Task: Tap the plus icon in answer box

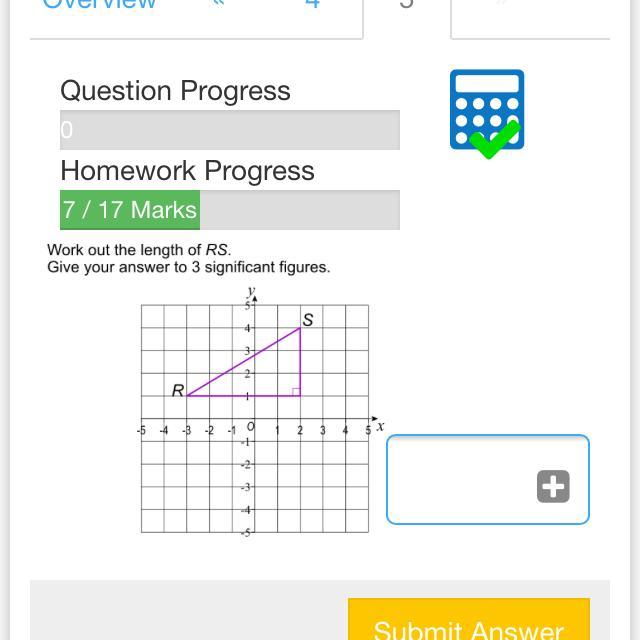Action: coord(553,486)
